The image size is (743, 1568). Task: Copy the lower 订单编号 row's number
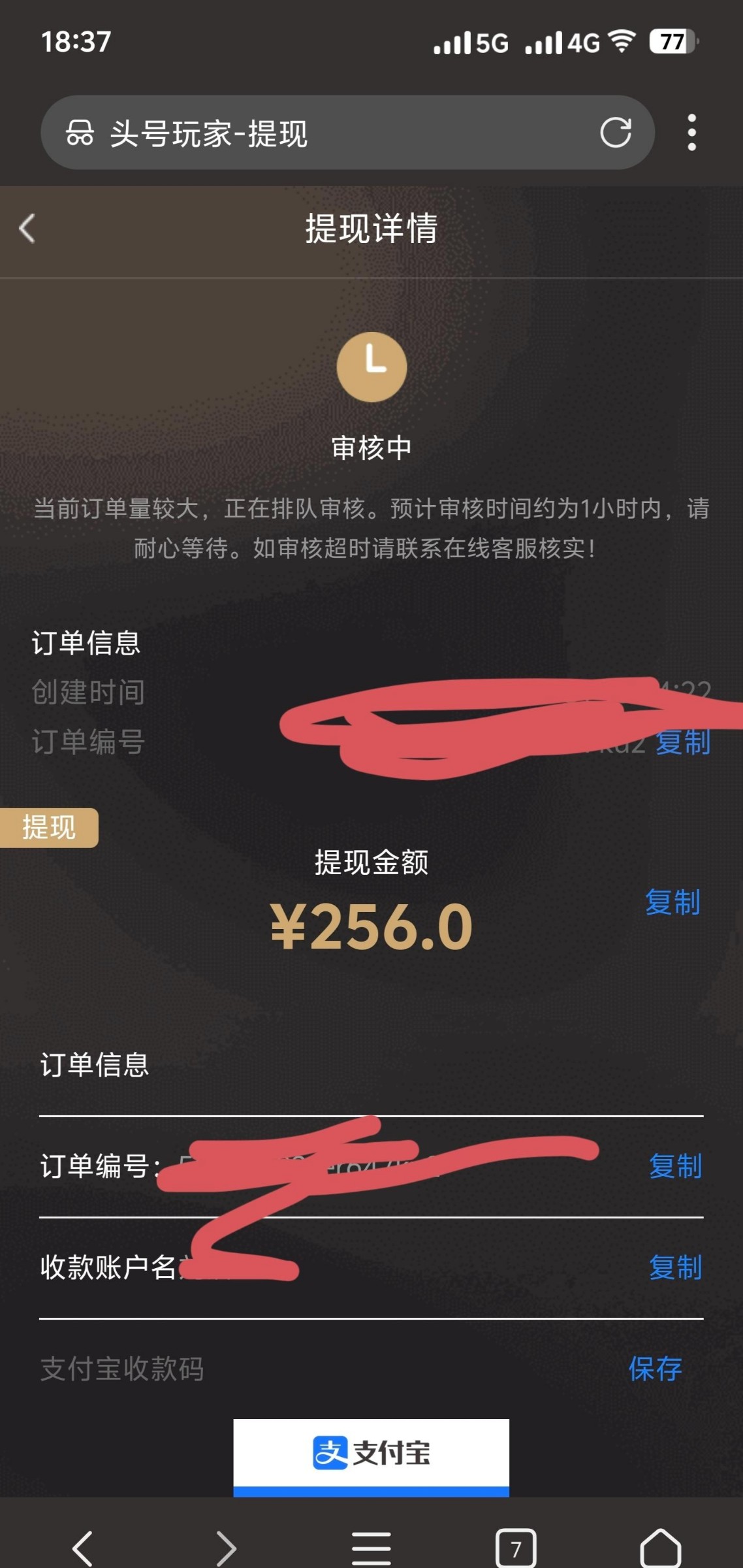pyautogui.click(x=675, y=1166)
